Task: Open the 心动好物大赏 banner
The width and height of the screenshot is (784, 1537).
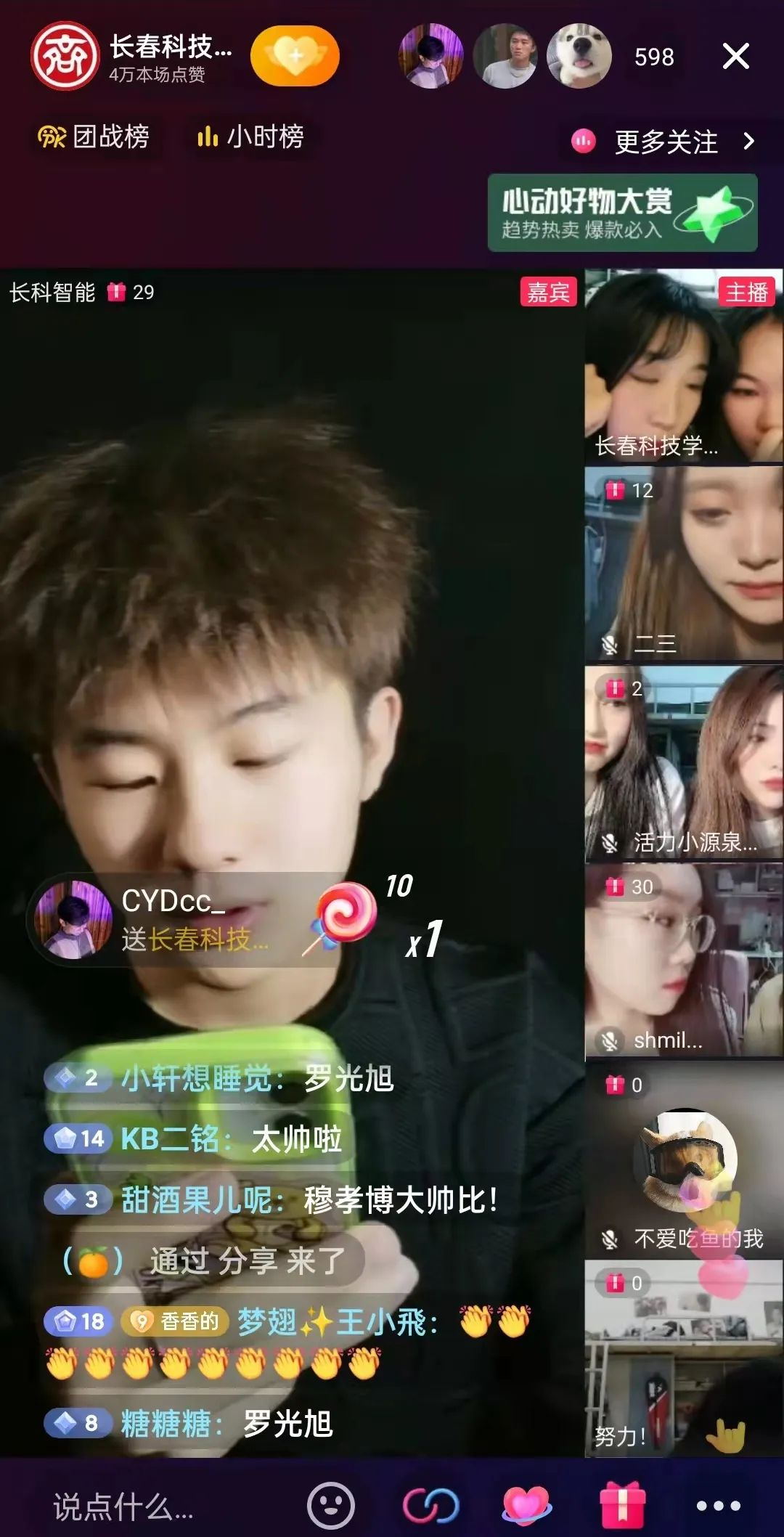Action: [622, 213]
